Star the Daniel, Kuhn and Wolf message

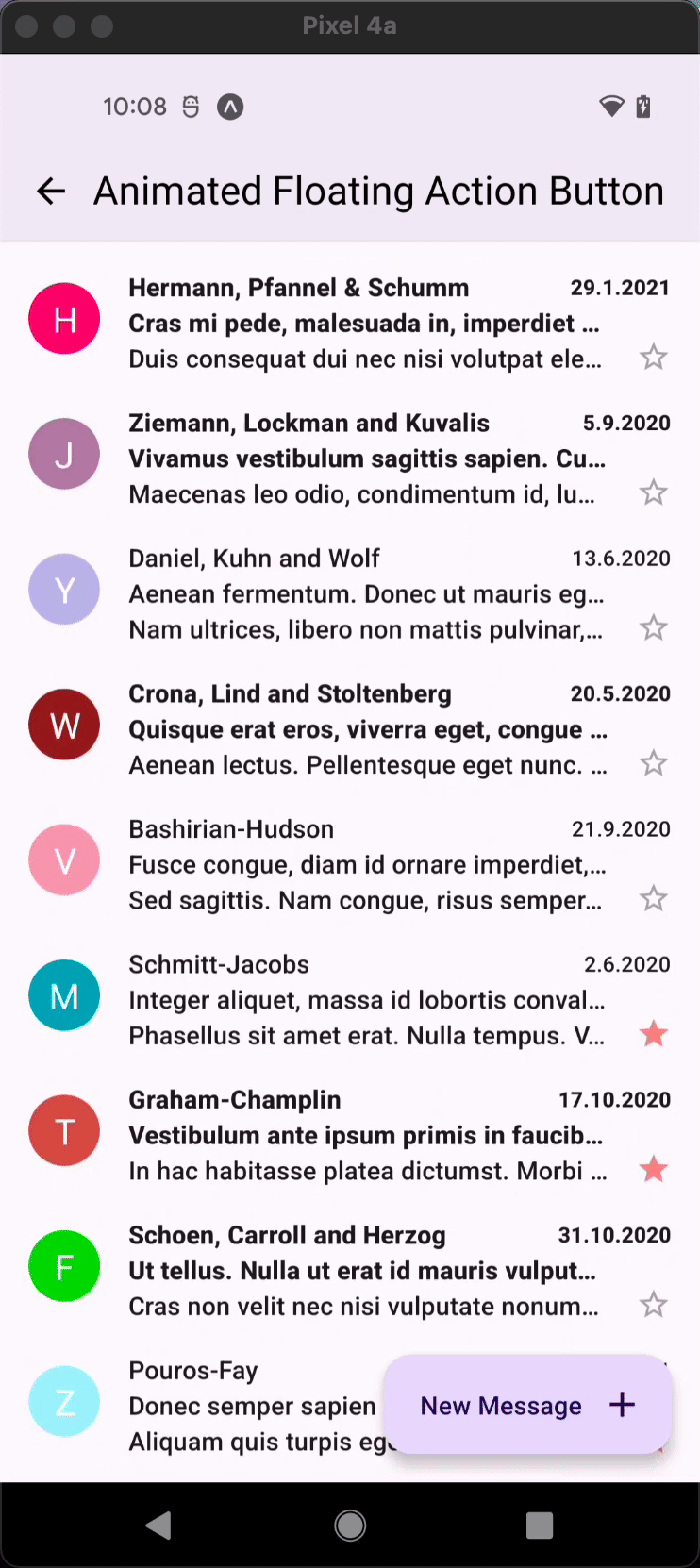[653, 628]
